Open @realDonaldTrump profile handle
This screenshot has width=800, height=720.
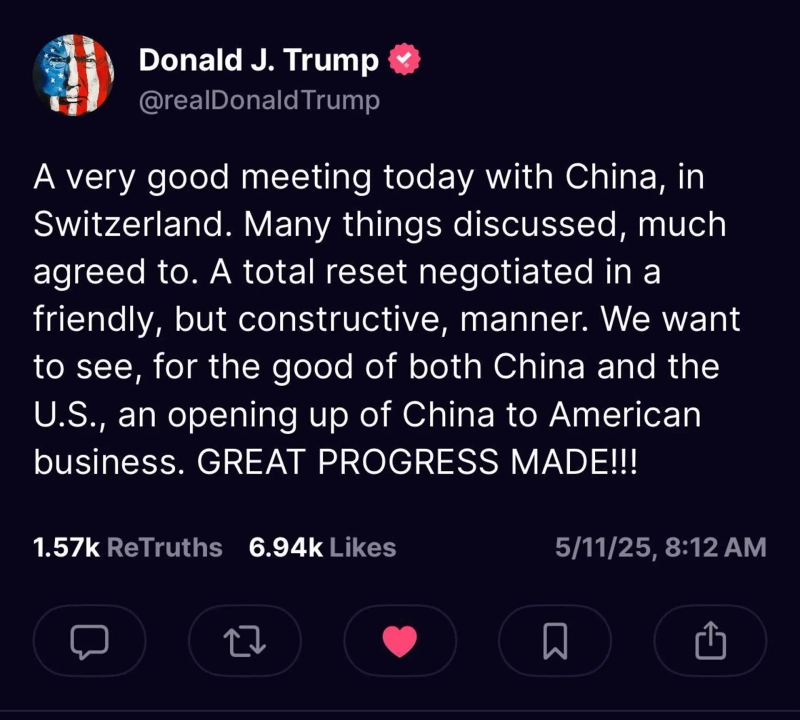tap(258, 100)
